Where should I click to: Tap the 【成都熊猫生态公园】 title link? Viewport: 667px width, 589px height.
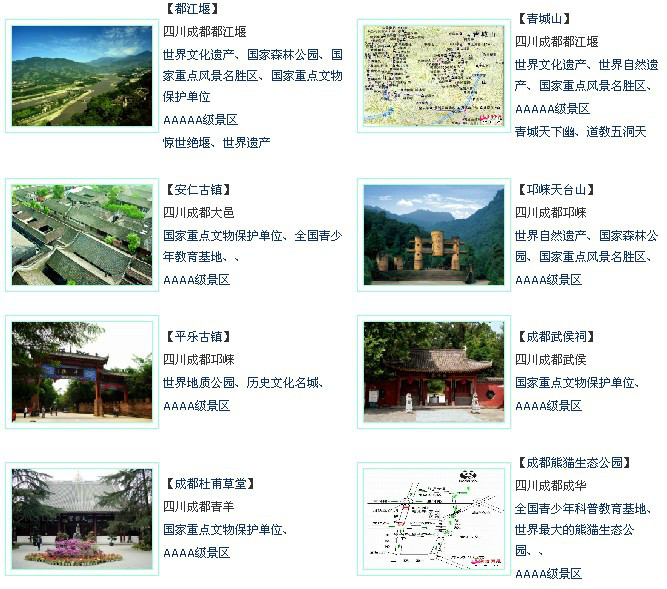pos(574,462)
